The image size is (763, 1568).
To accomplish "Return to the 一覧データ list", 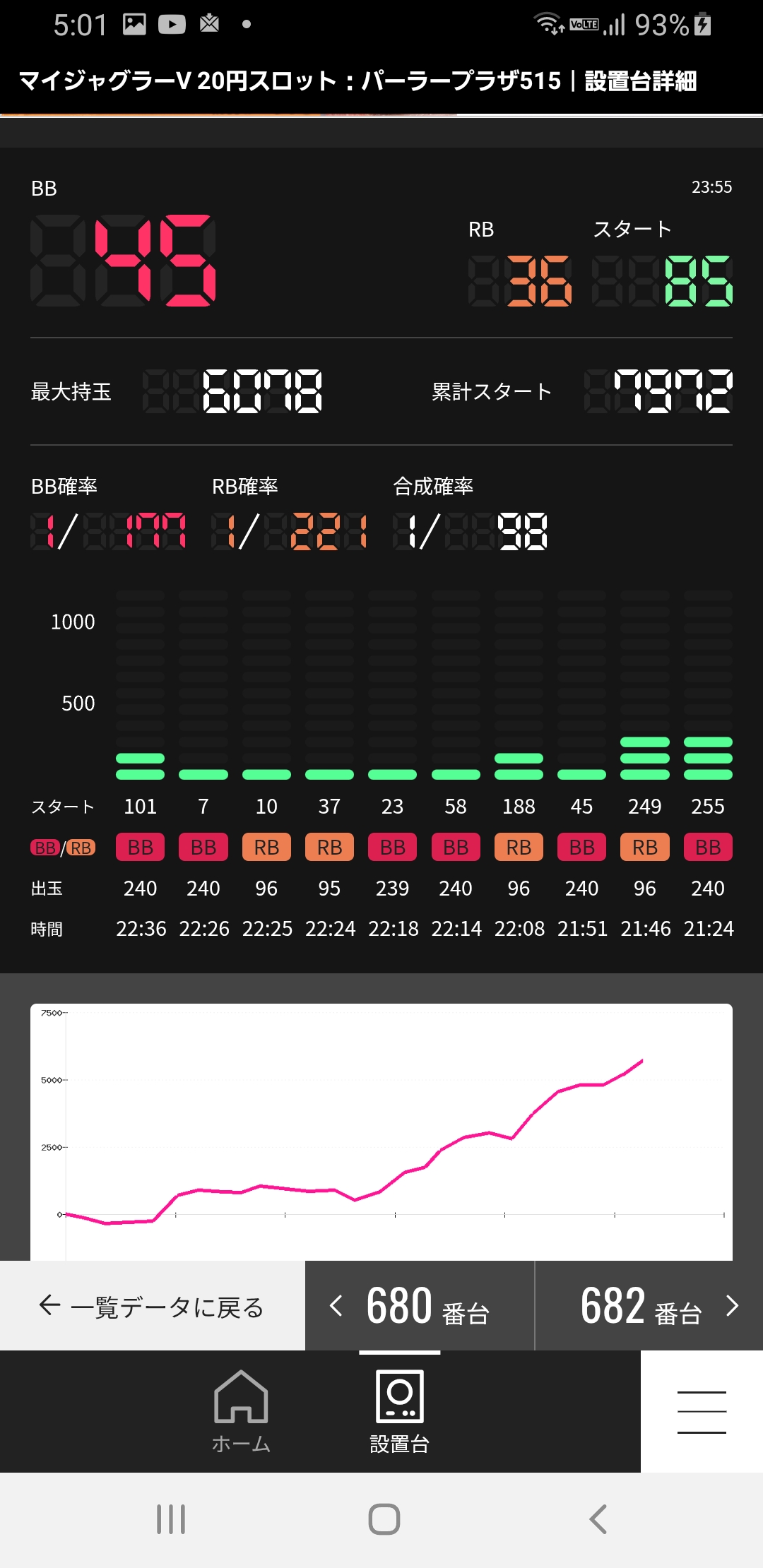I will [152, 1306].
